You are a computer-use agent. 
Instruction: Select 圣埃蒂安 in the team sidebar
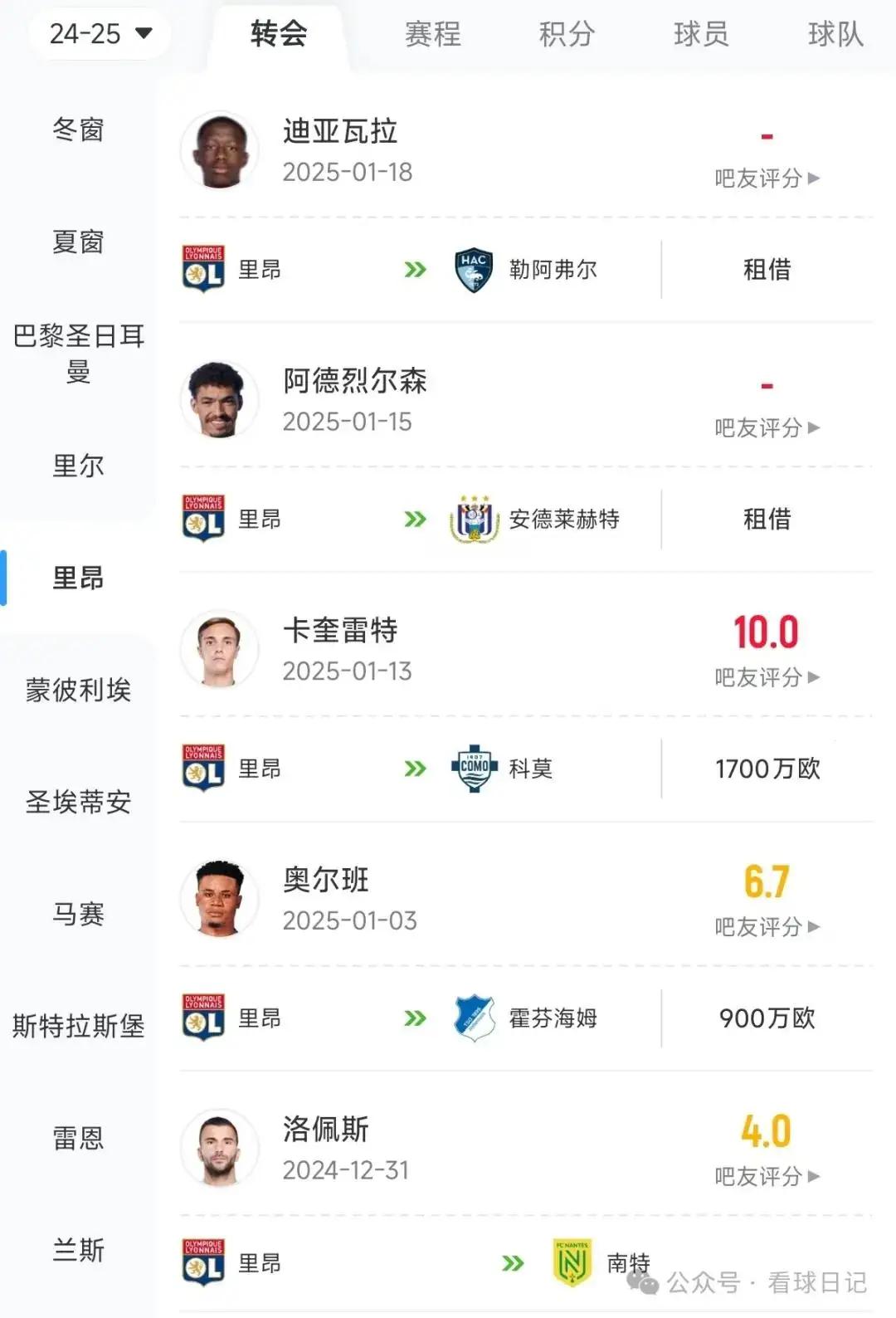point(78,803)
